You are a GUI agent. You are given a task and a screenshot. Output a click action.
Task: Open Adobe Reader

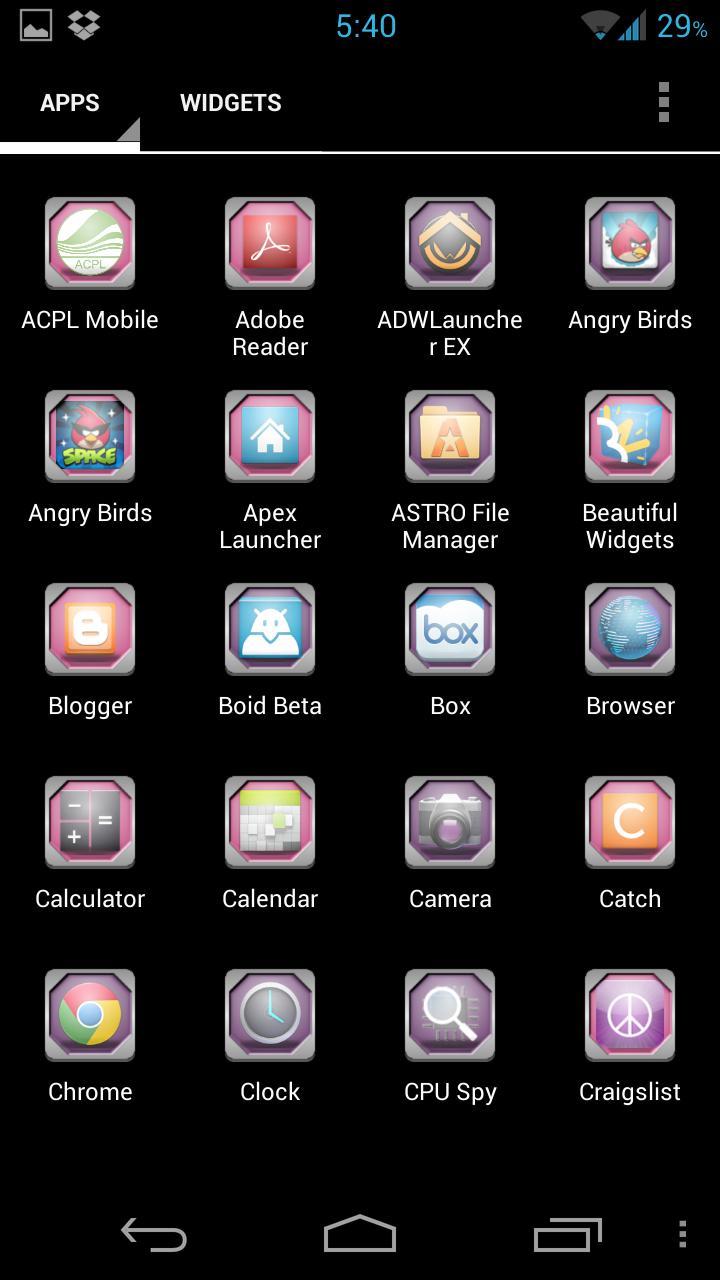click(x=270, y=243)
